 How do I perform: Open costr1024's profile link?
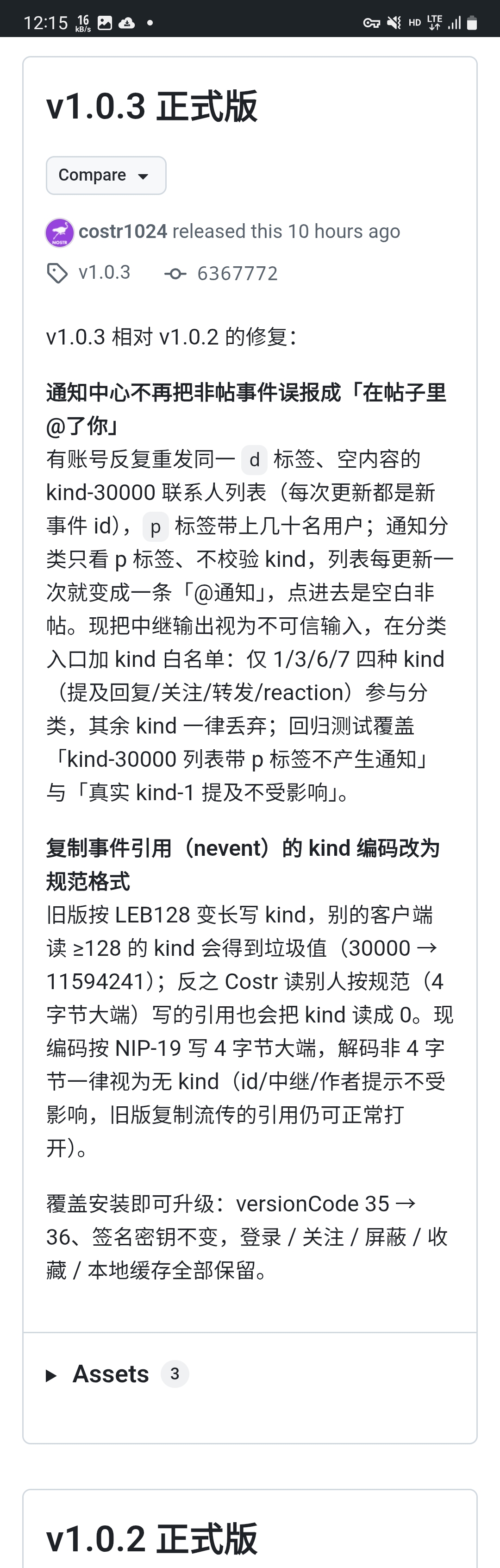coord(123,231)
